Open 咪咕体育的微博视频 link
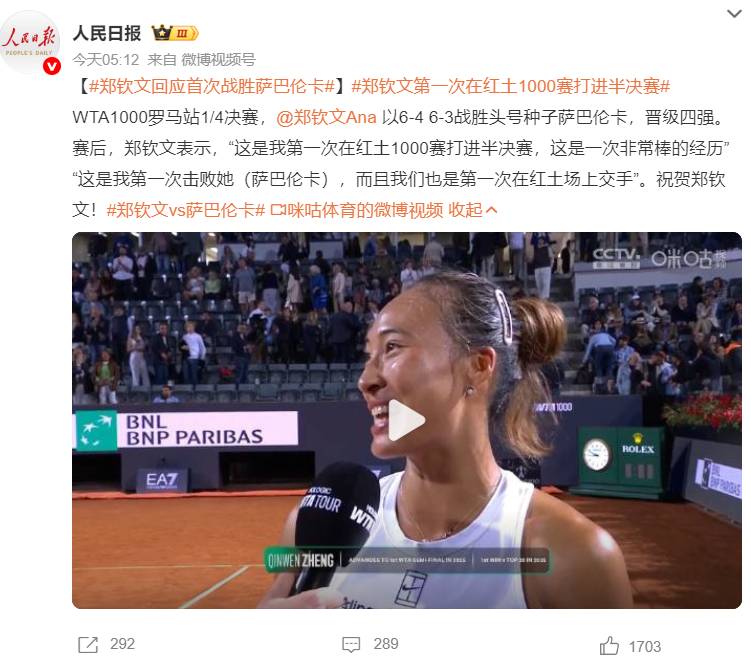The width and height of the screenshot is (751, 669). pos(357,210)
